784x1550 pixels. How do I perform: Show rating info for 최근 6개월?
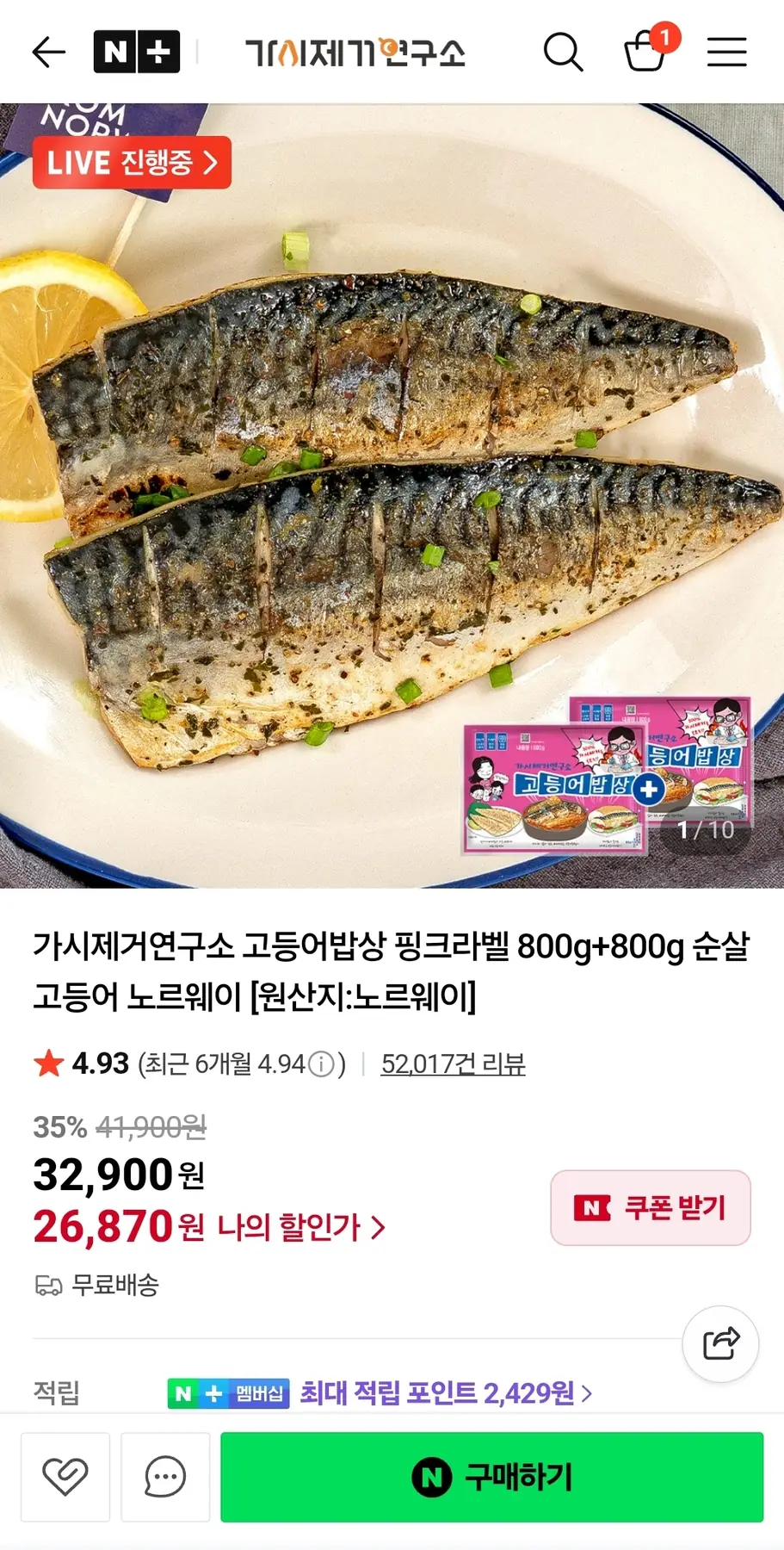(x=321, y=1065)
